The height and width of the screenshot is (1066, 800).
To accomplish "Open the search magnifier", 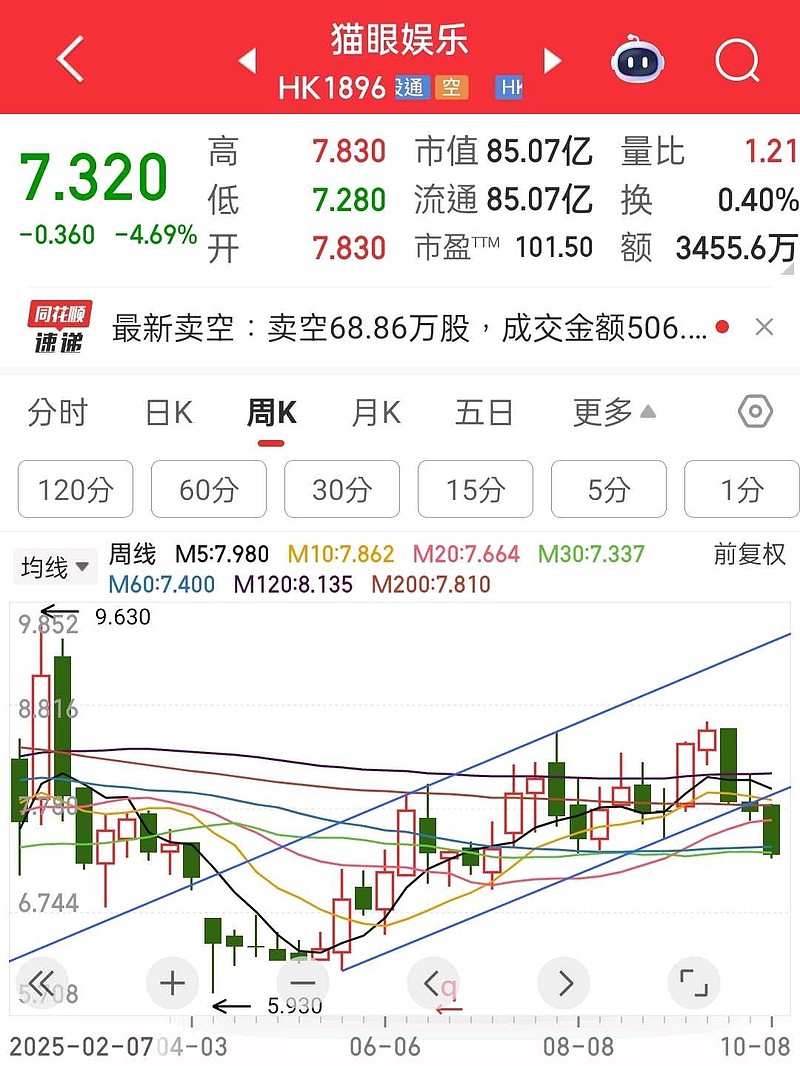I will pos(738,60).
